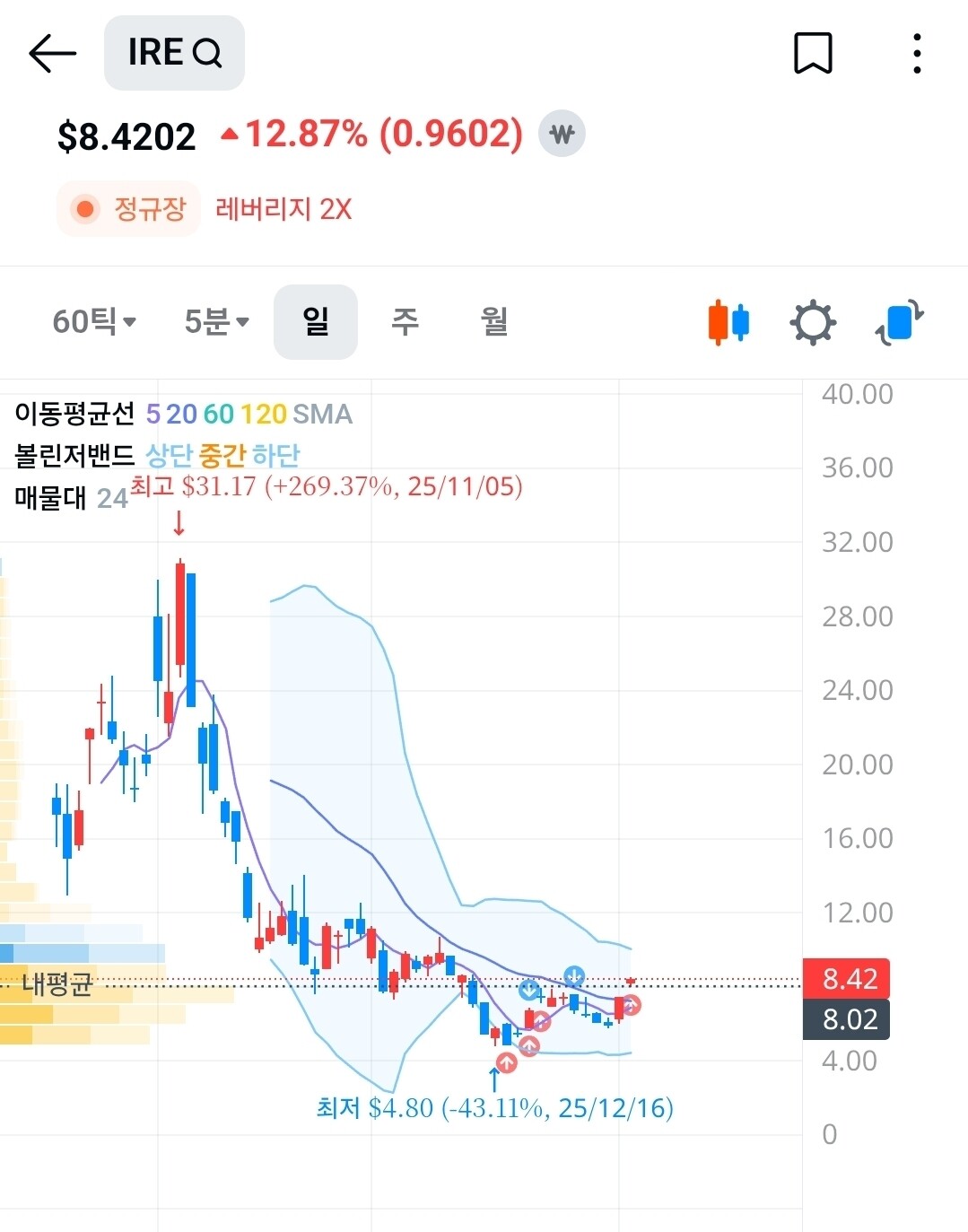This screenshot has width=968, height=1232.
Task: Change the candlestick chart type
Action: point(728,322)
